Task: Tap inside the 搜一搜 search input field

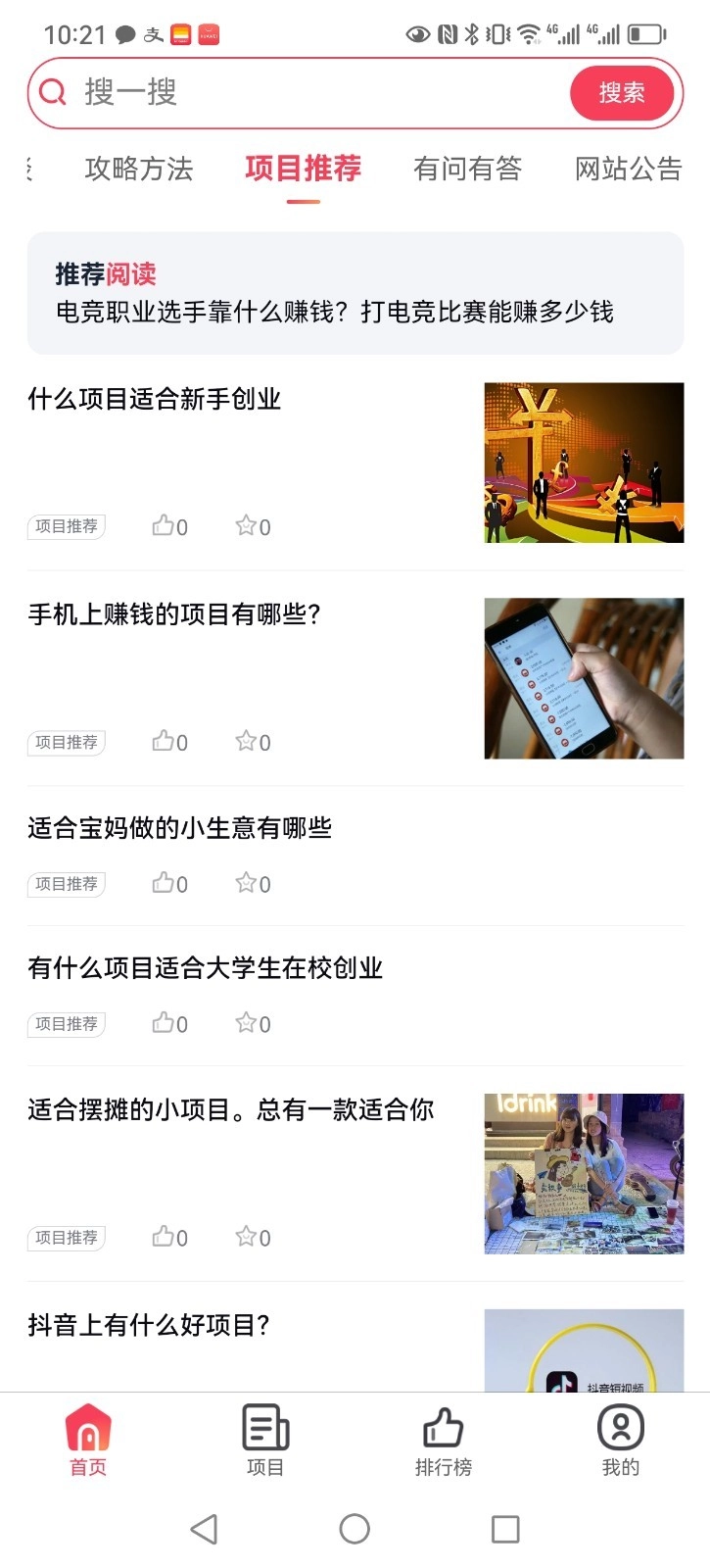Action: click(x=245, y=92)
